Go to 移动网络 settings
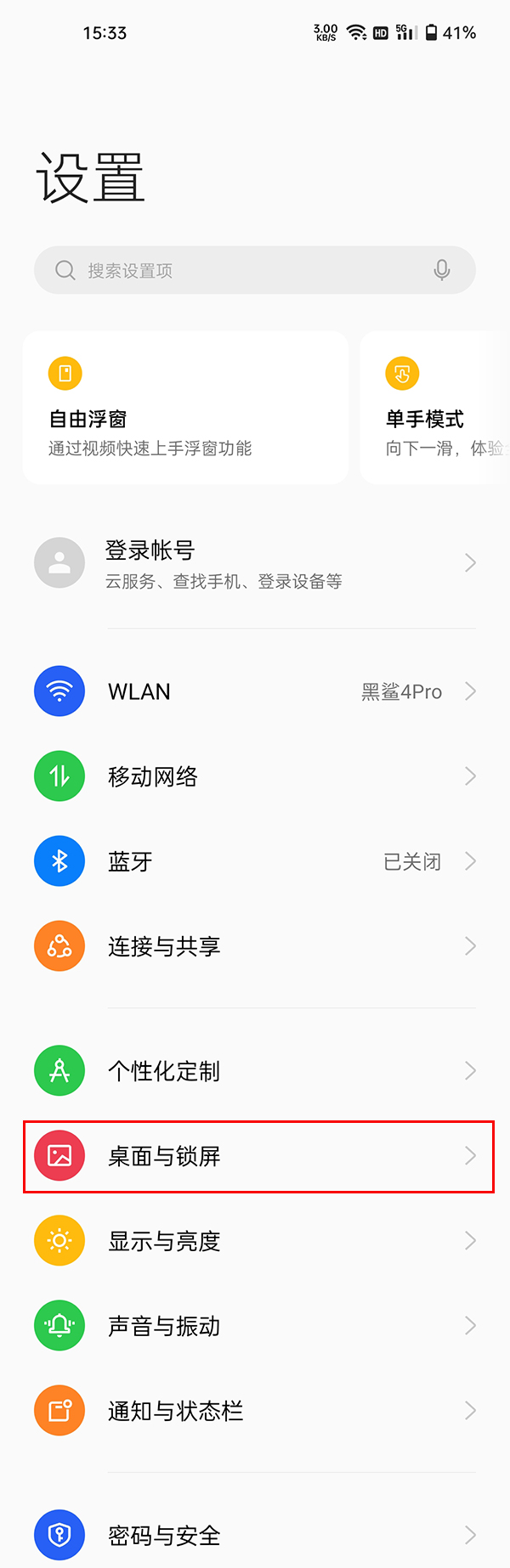510x1568 pixels. tap(255, 776)
